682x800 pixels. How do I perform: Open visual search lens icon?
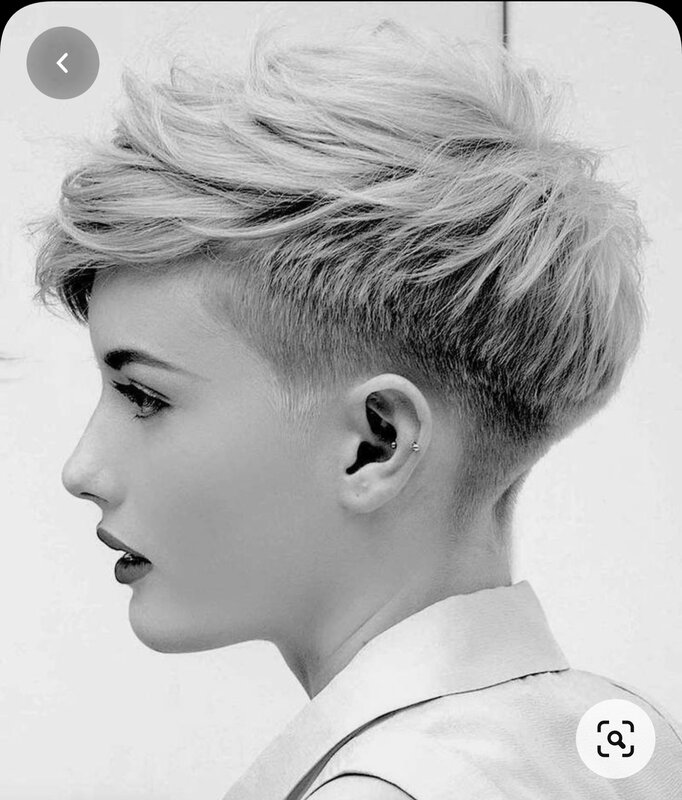click(x=615, y=739)
